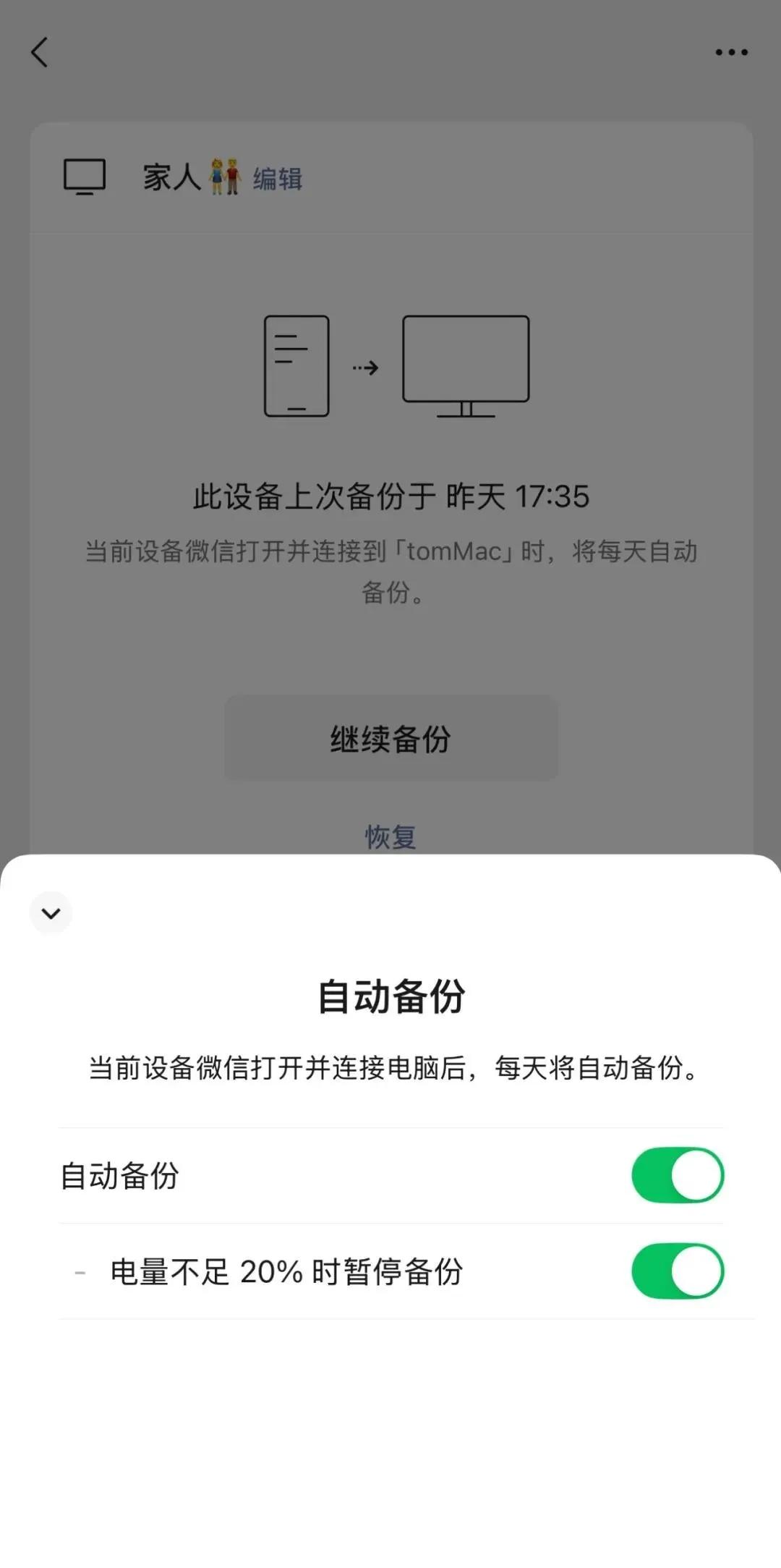
Task: Collapse the auto backup sheet with the chevron
Action: coord(51,913)
